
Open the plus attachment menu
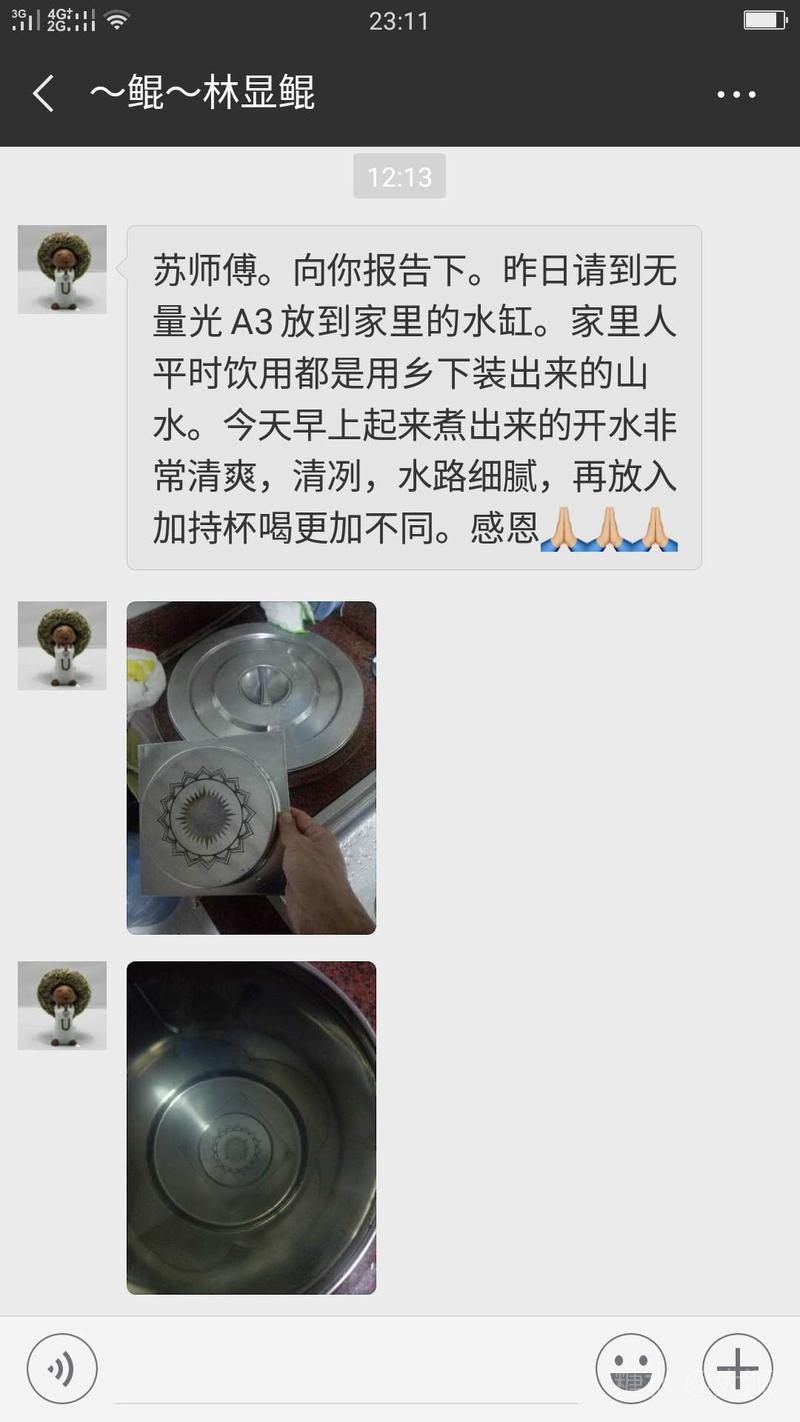737,1369
